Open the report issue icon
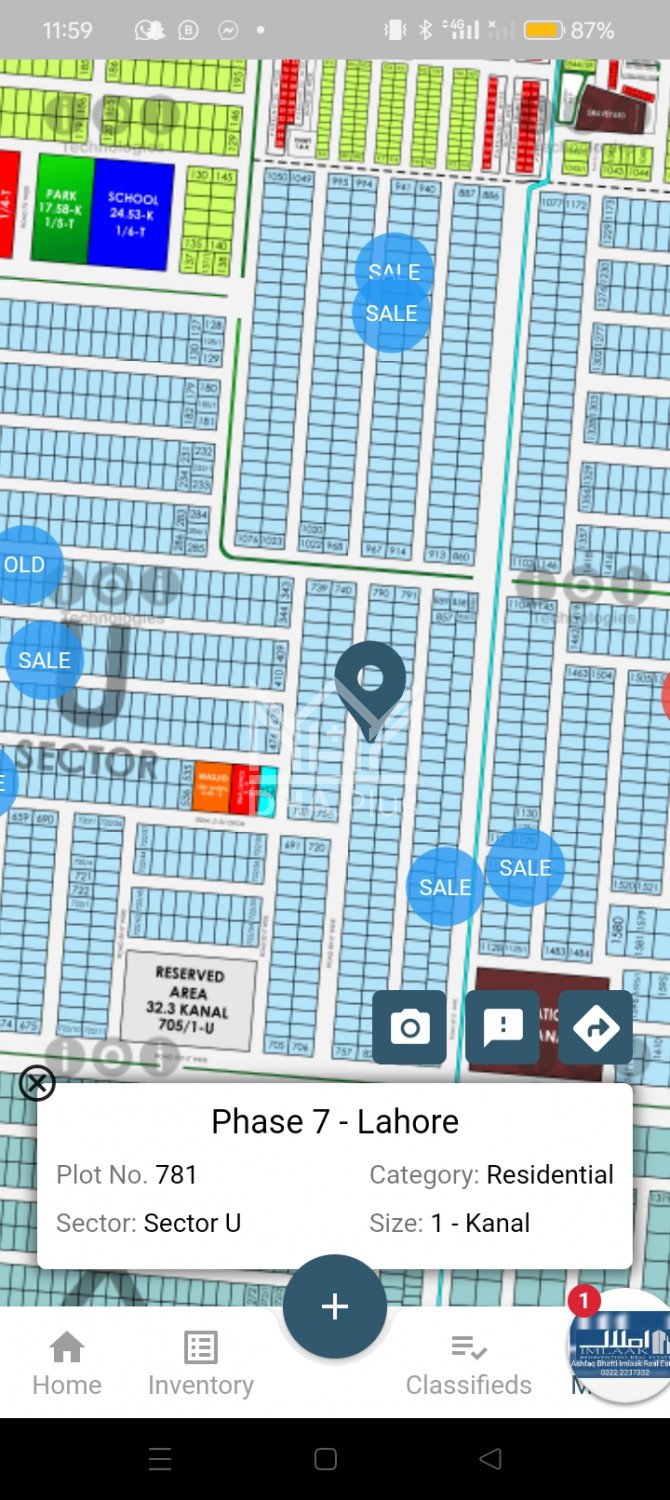The width and height of the screenshot is (670, 1500). (x=502, y=1027)
